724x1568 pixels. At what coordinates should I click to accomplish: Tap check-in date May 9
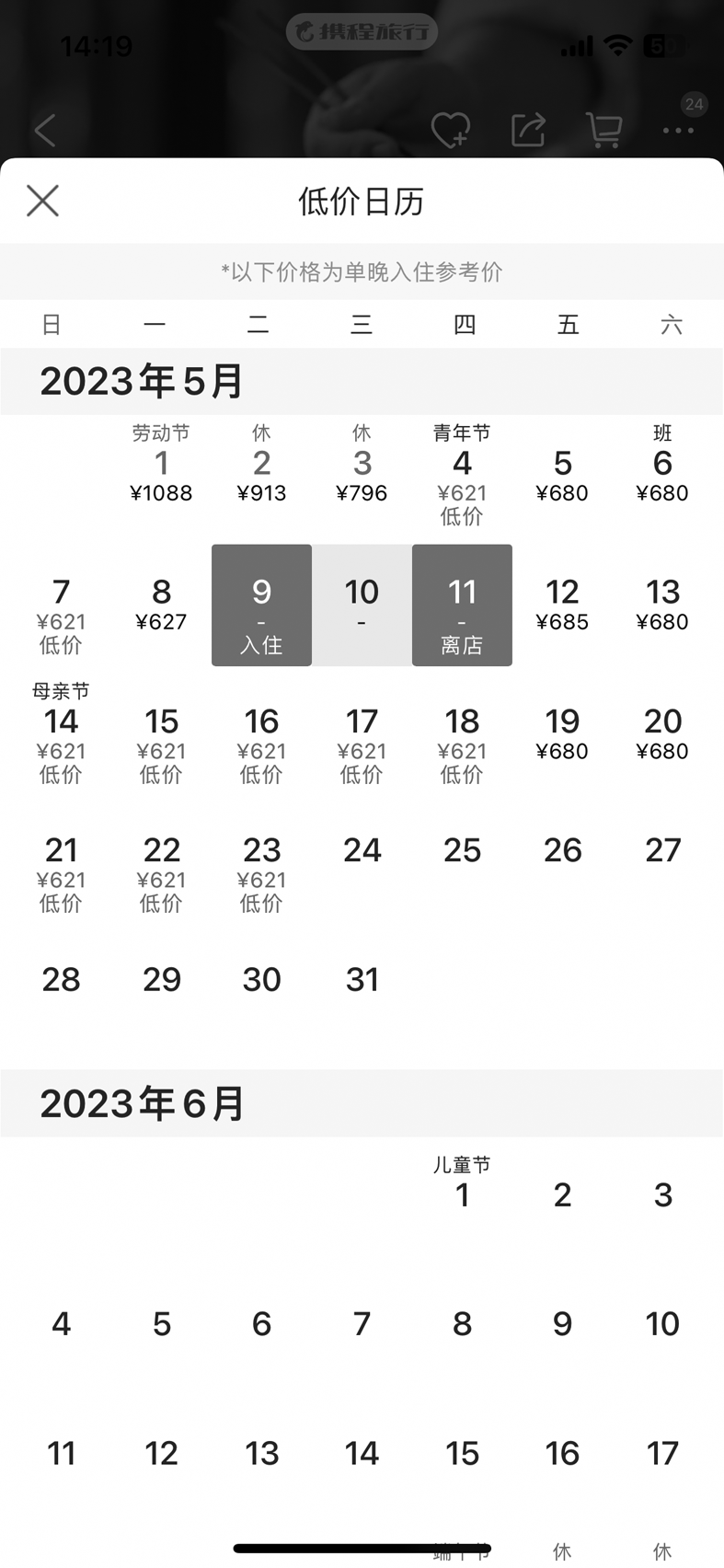point(261,605)
